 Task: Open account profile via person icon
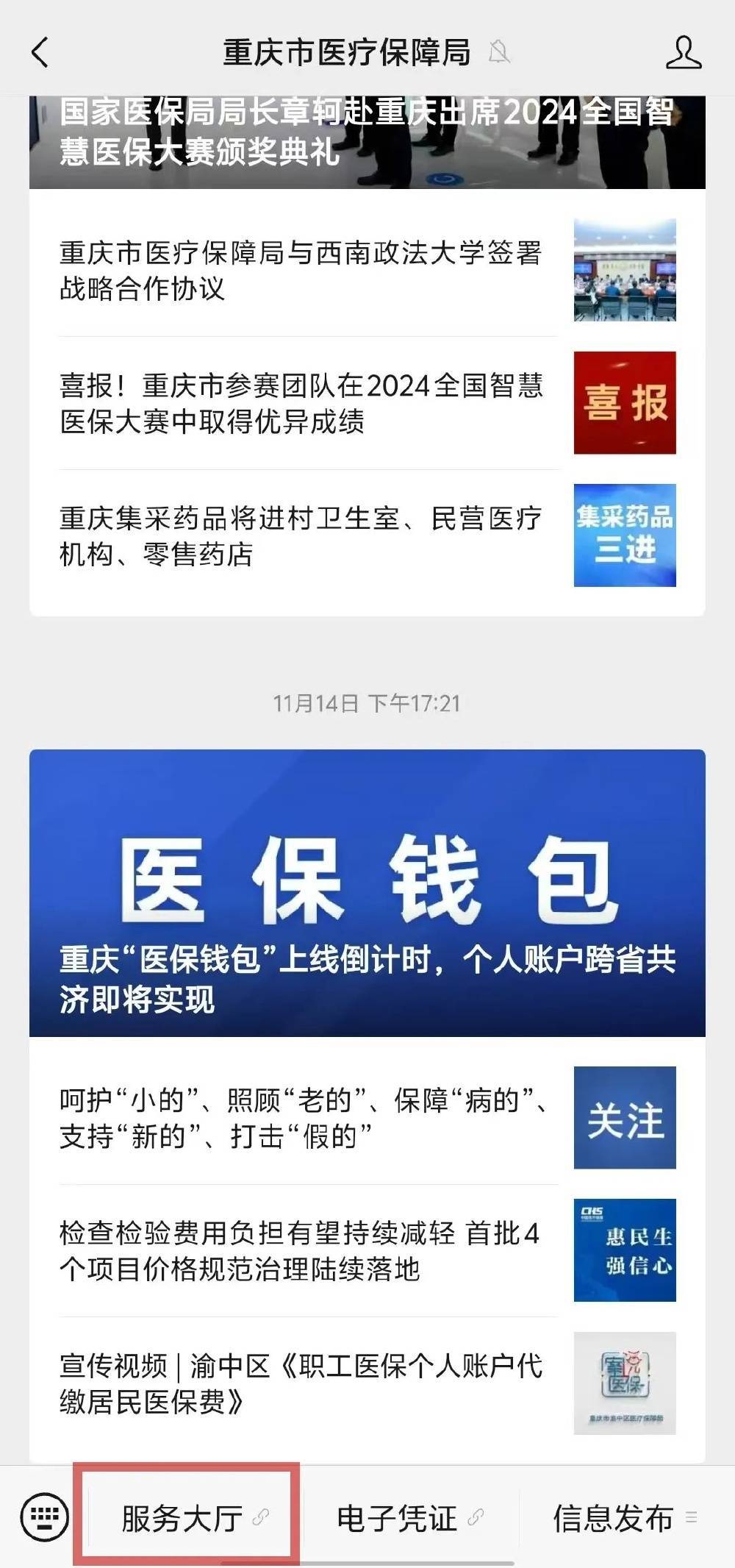point(682,52)
